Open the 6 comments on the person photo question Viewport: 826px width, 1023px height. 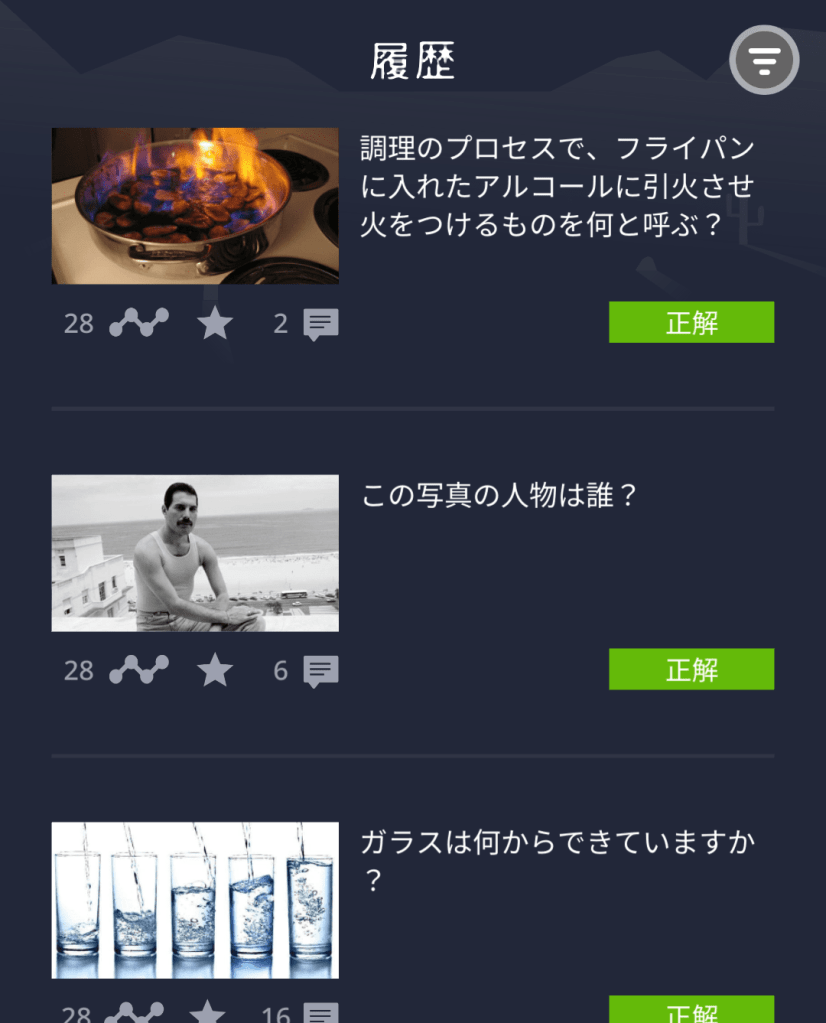(x=320, y=671)
